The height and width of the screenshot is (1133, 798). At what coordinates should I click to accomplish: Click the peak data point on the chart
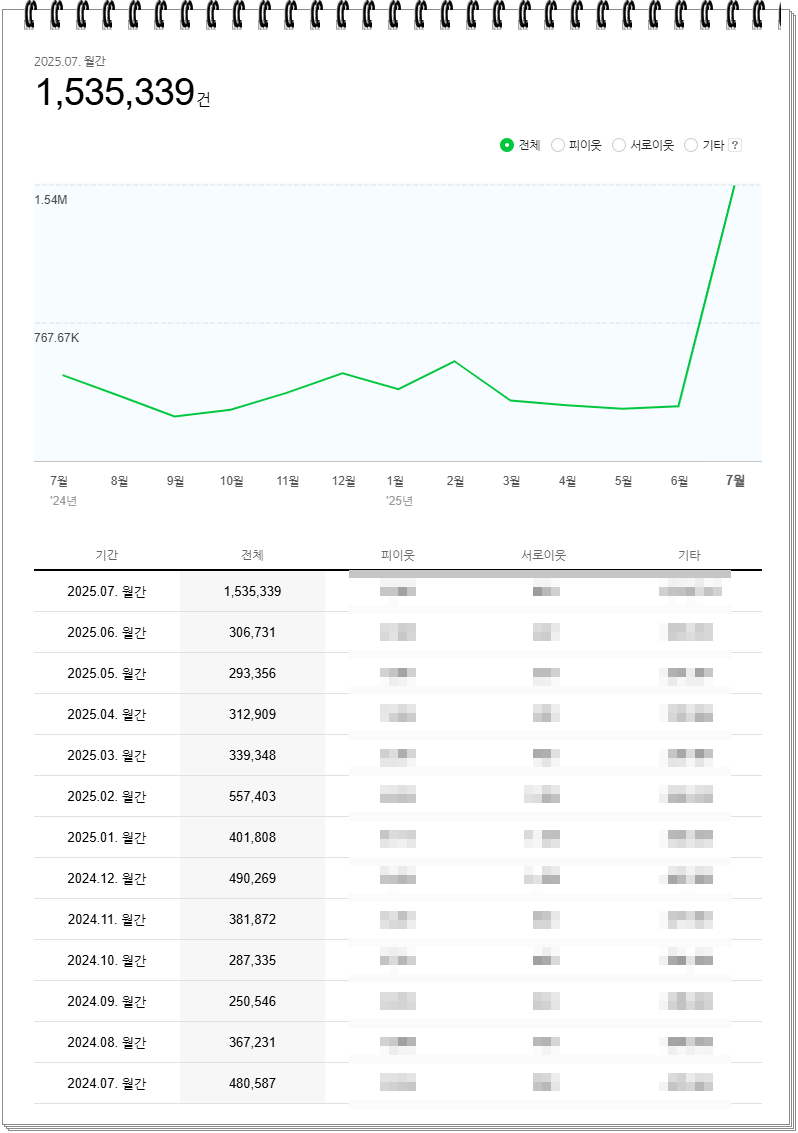pos(735,186)
